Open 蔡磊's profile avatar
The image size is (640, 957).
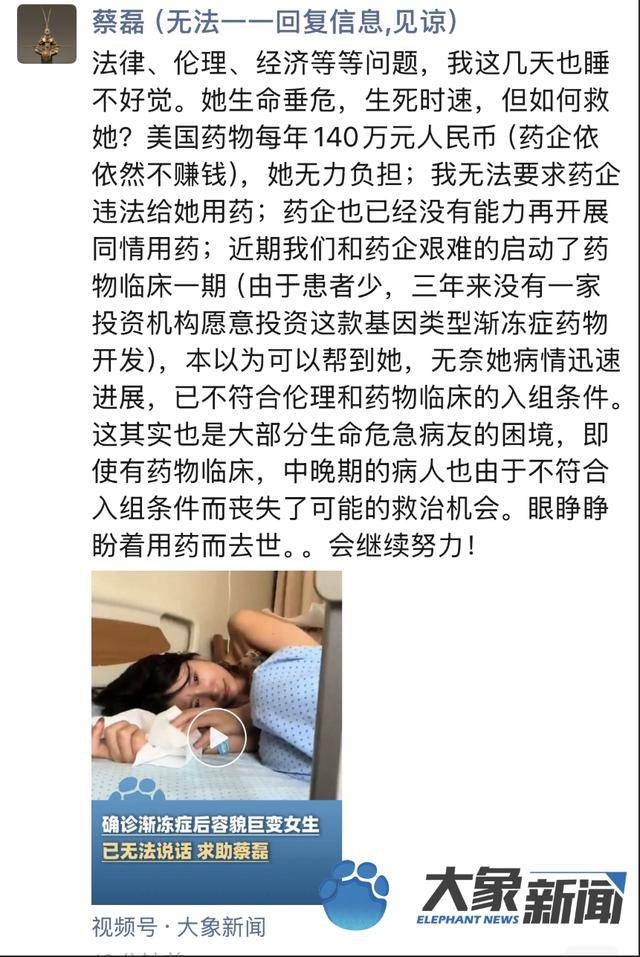click(x=46, y=34)
